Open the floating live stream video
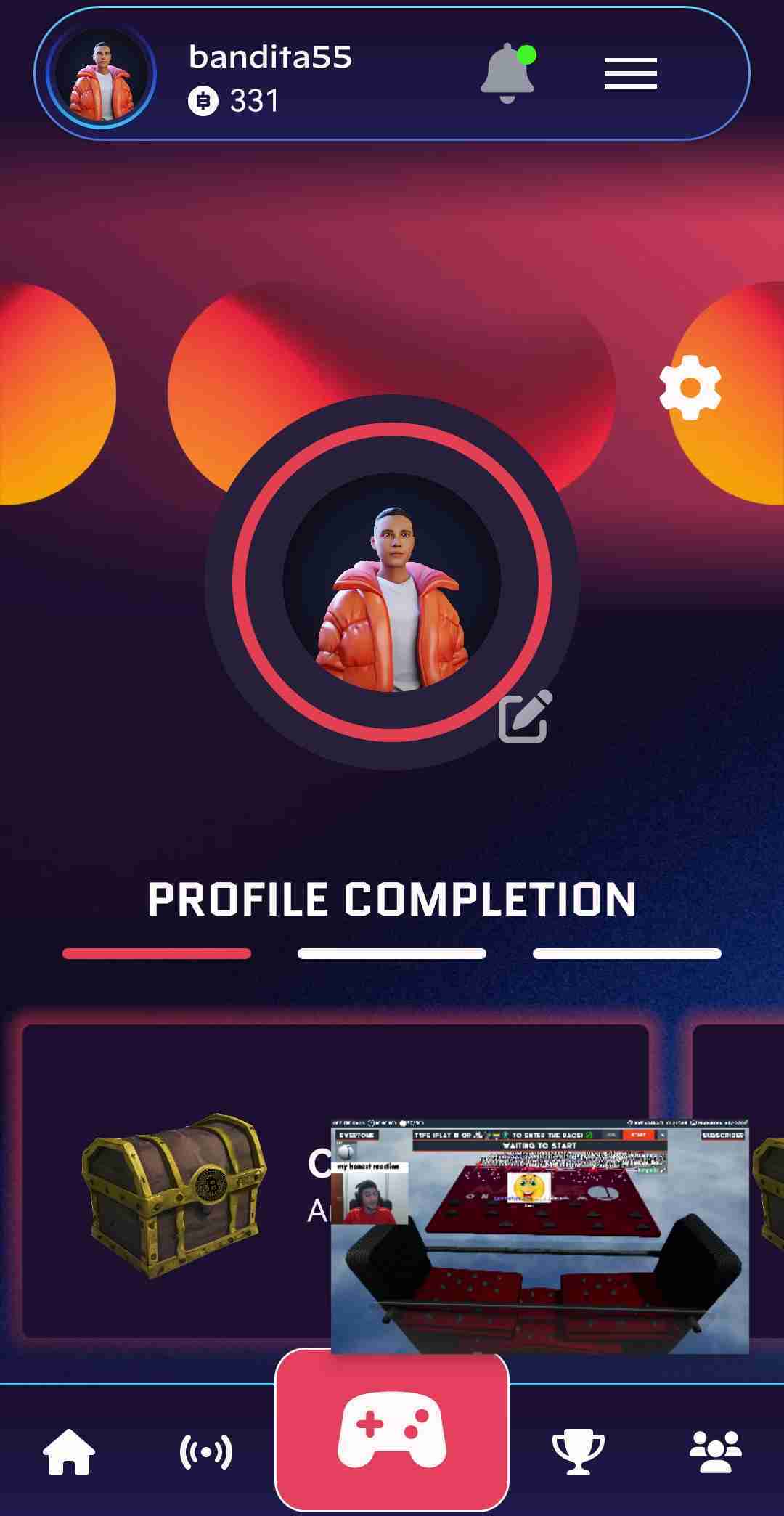 click(539, 1237)
